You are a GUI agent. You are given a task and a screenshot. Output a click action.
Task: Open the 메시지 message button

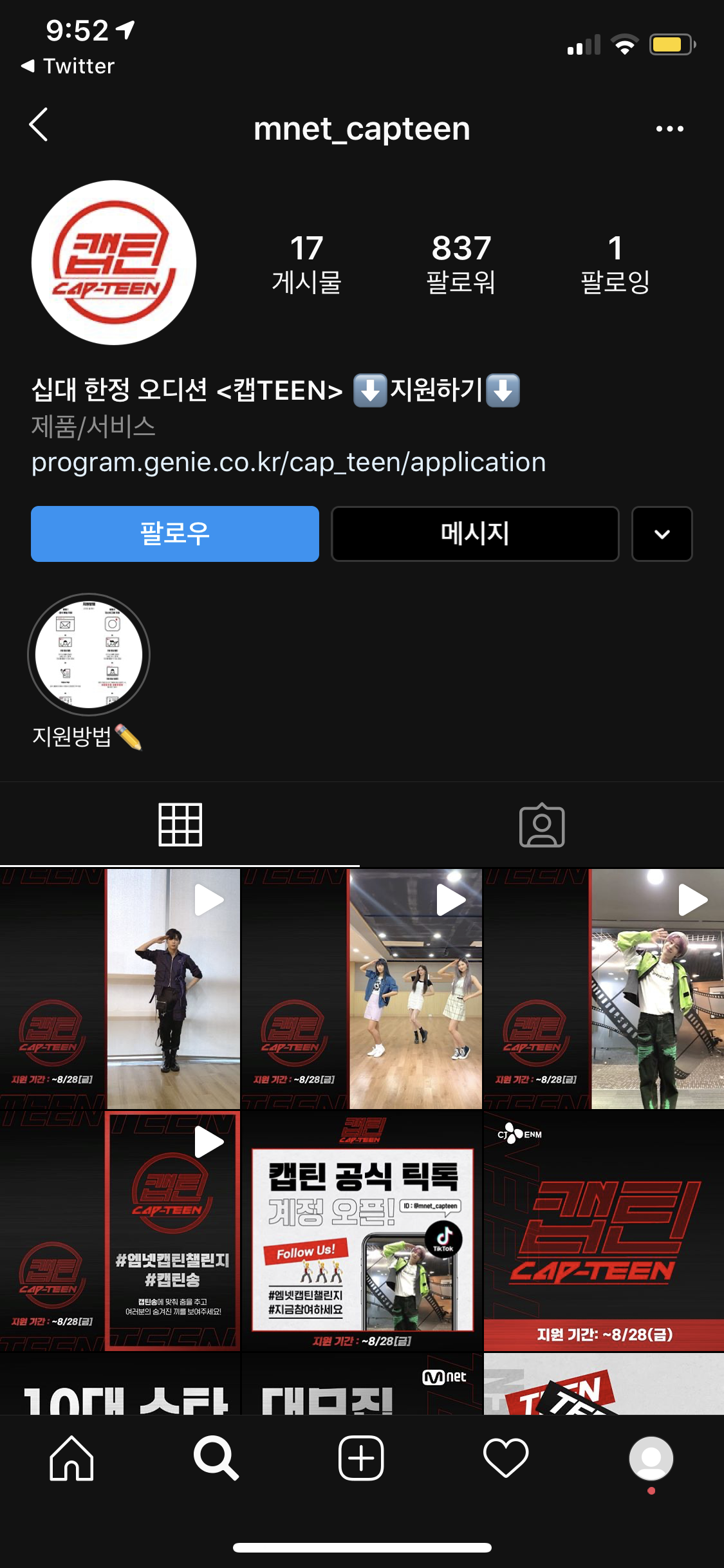coord(475,534)
